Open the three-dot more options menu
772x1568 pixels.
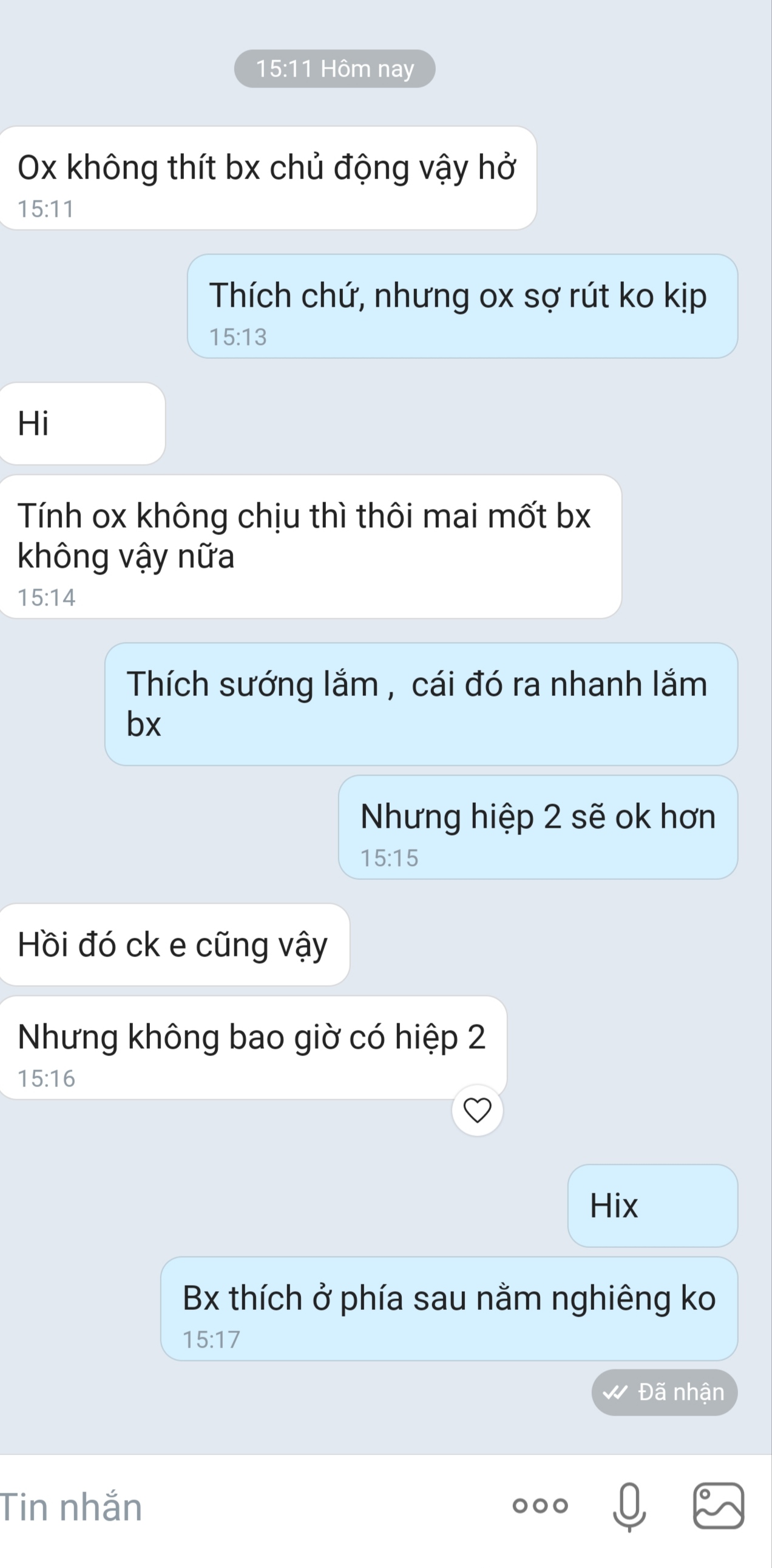[x=540, y=1506]
